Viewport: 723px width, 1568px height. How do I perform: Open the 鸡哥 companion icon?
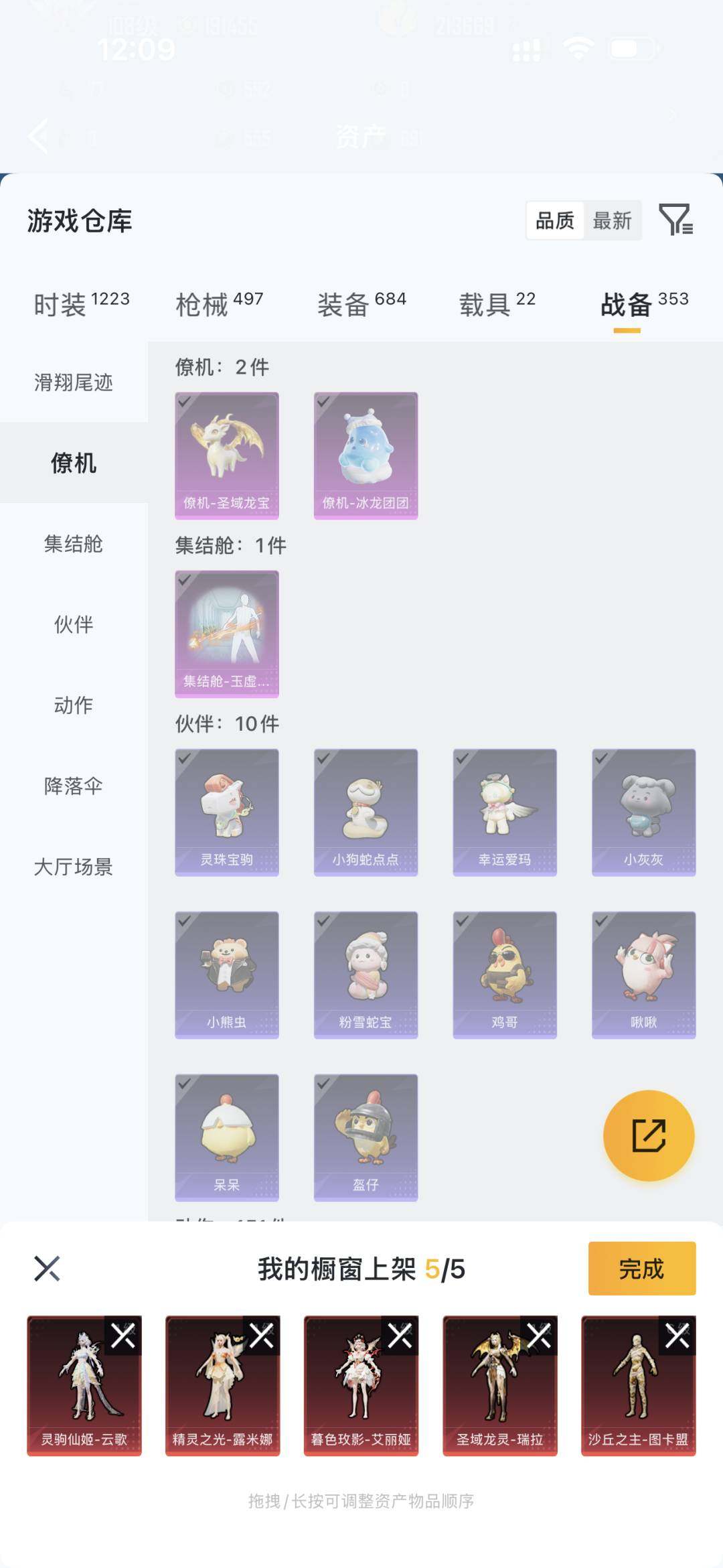pyautogui.click(x=504, y=973)
